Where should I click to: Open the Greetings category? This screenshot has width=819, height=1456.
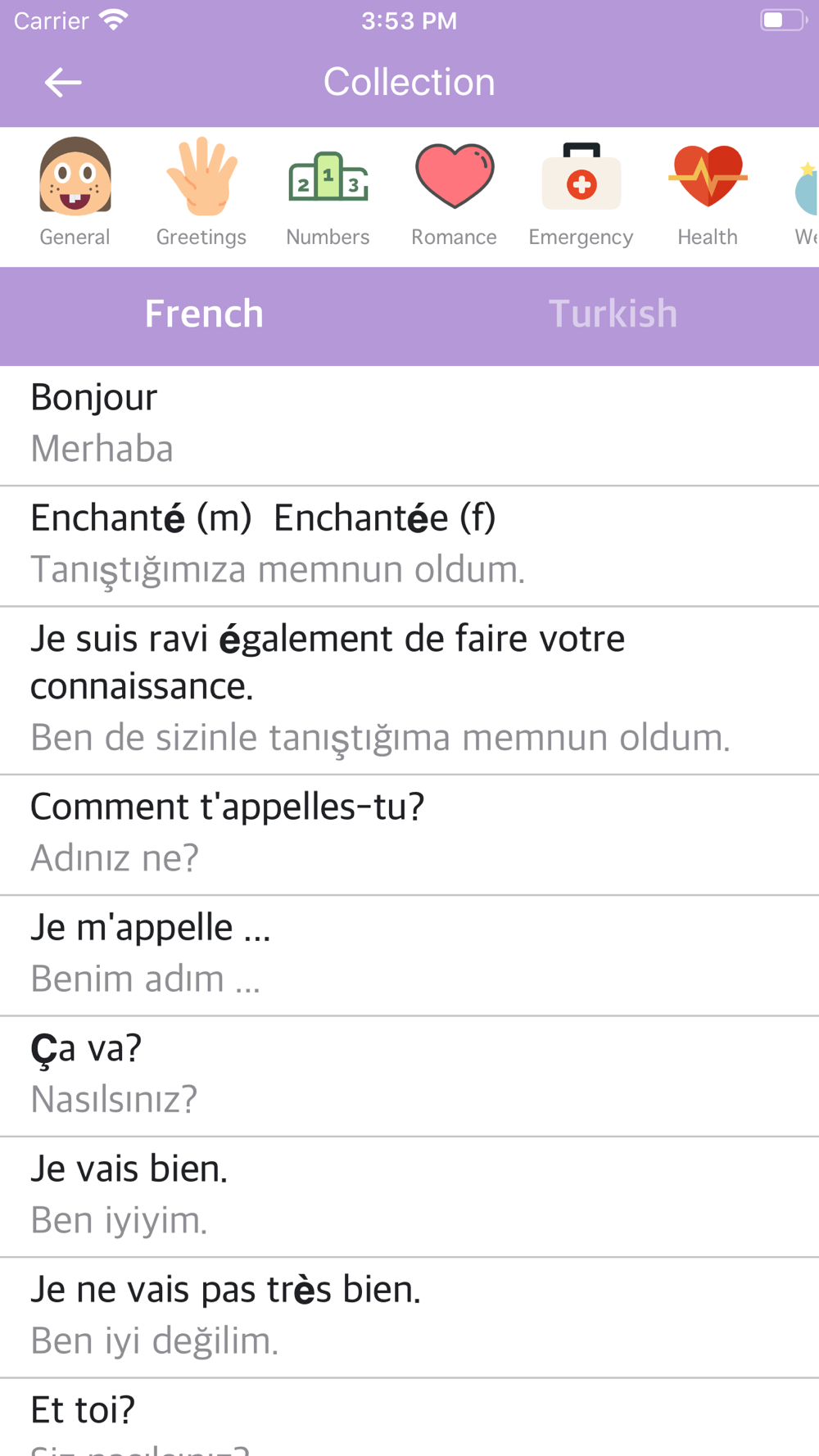(201, 193)
